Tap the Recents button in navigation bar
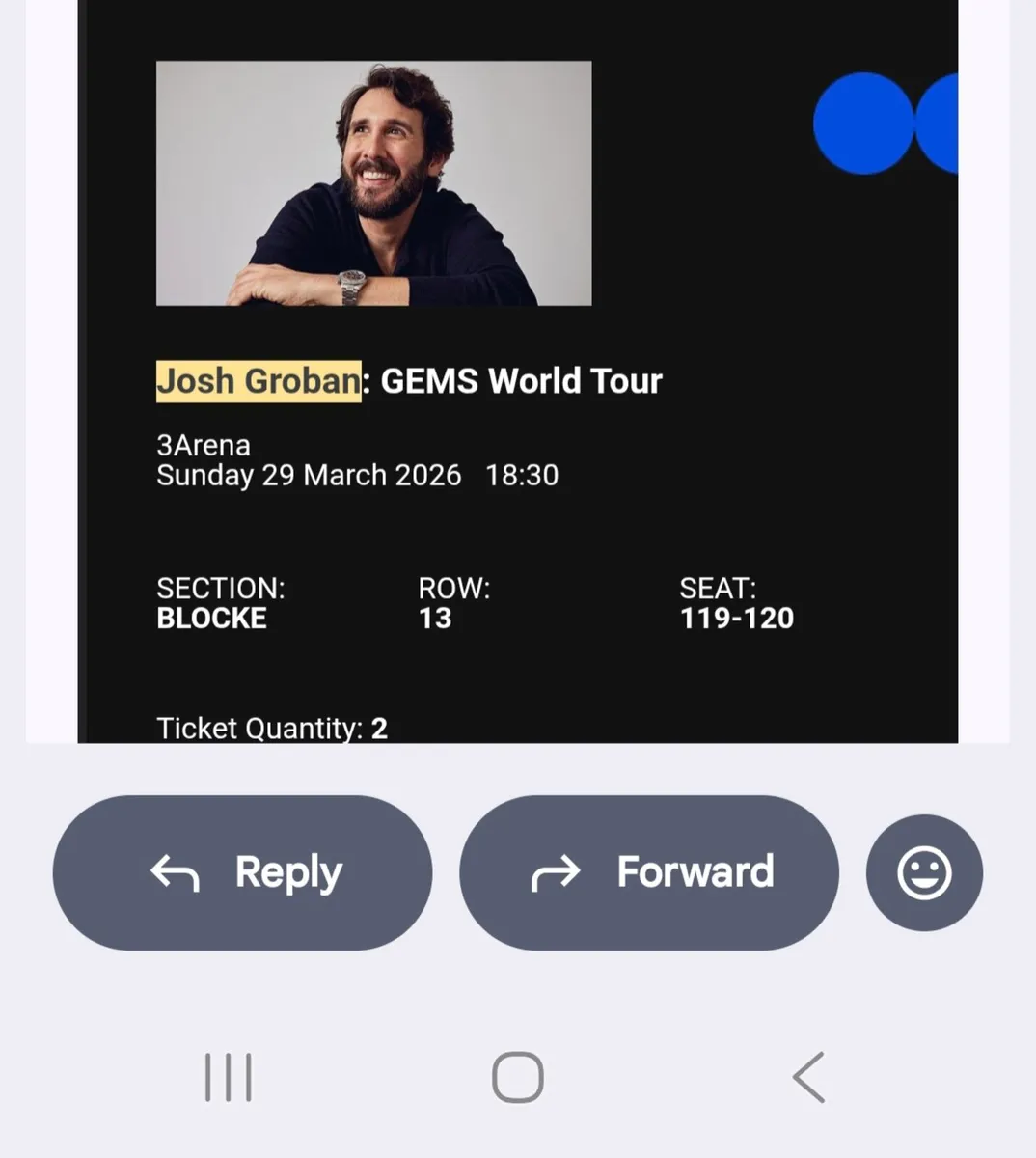Image resolution: width=1036 pixels, height=1158 pixels. (229, 1078)
